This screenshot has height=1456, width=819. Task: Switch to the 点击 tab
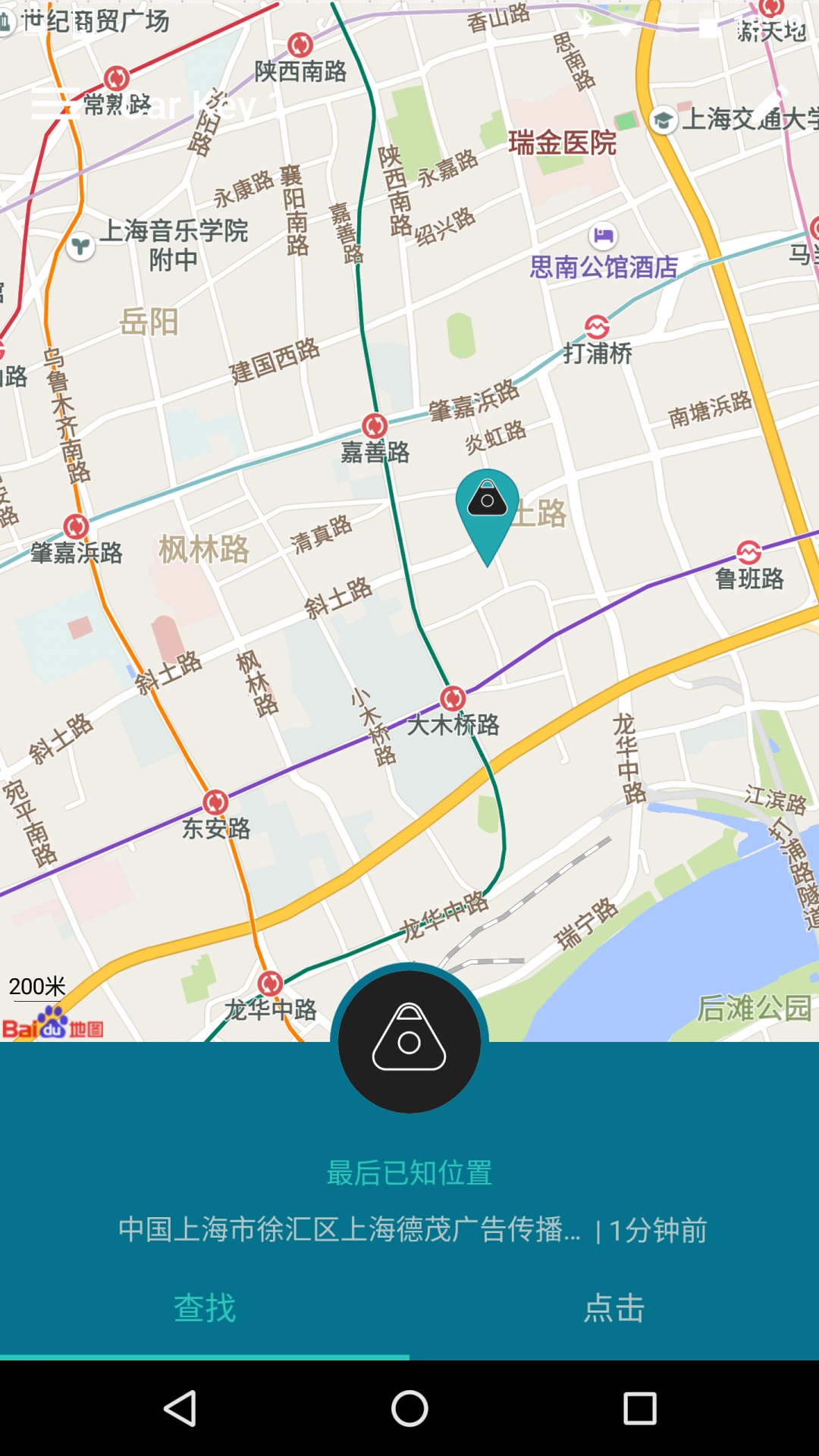coord(614,1308)
